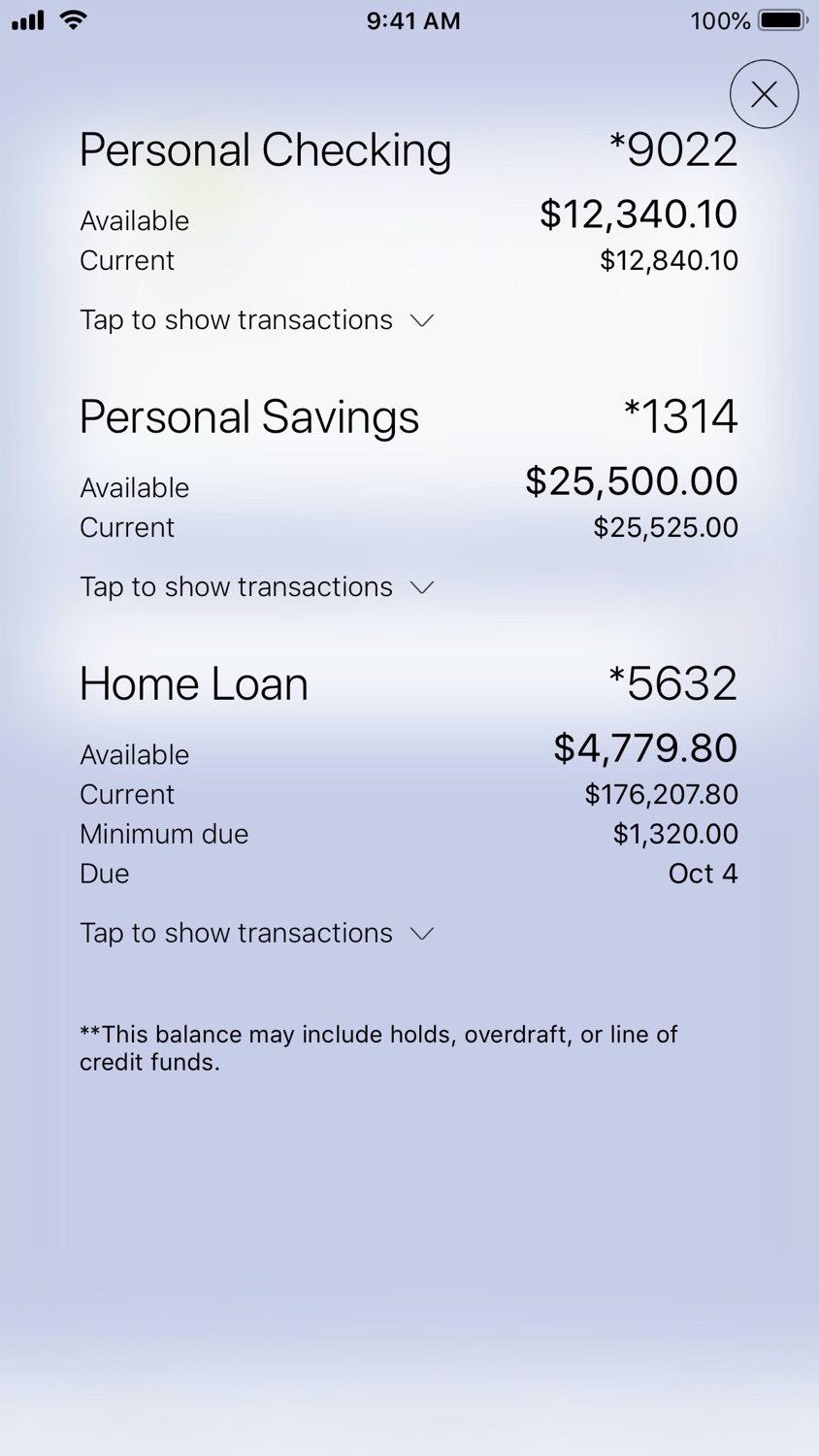The image size is (819, 1456).
Task: Close the accounts overview screen
Action: coord(764,94)
